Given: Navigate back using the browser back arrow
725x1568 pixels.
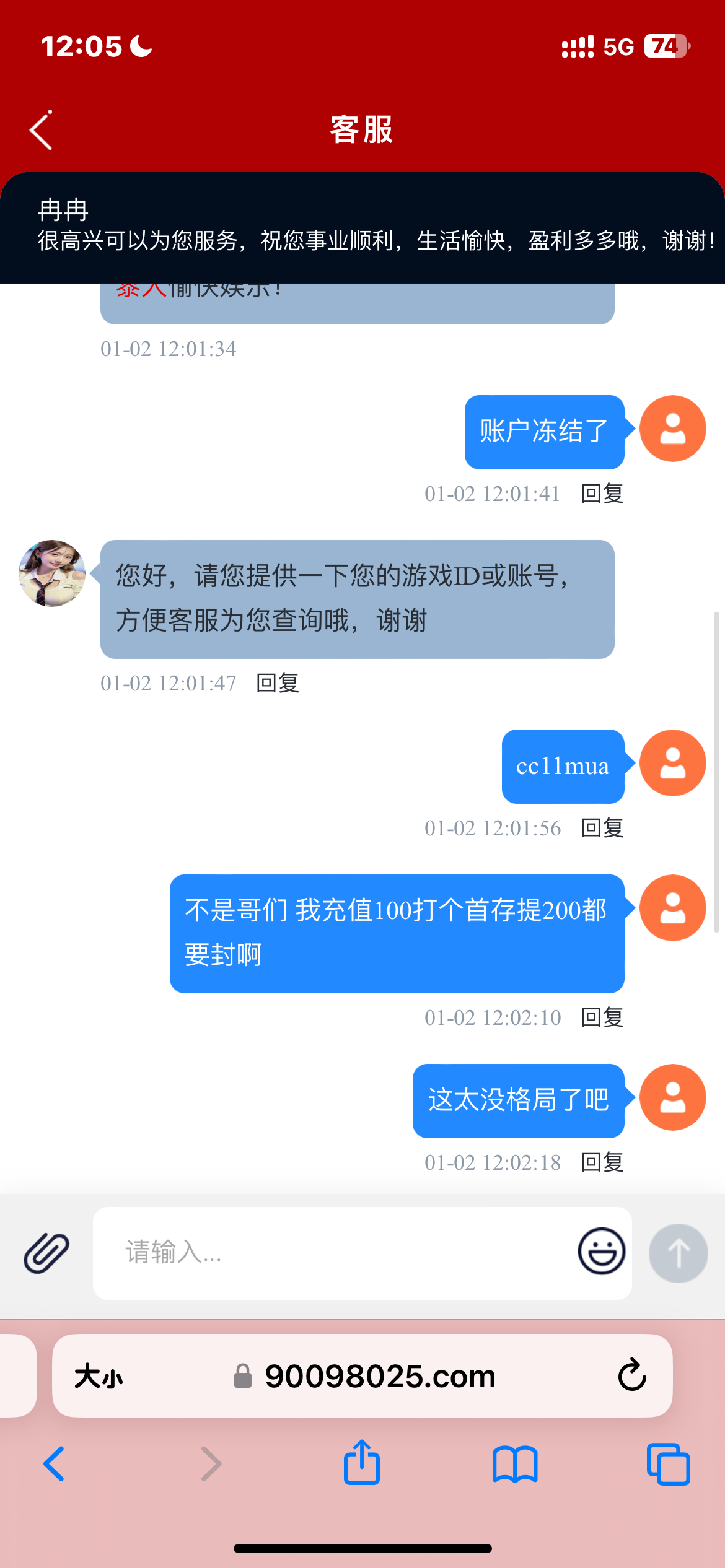Looking at the screenshot, I should click(54, 1464).
